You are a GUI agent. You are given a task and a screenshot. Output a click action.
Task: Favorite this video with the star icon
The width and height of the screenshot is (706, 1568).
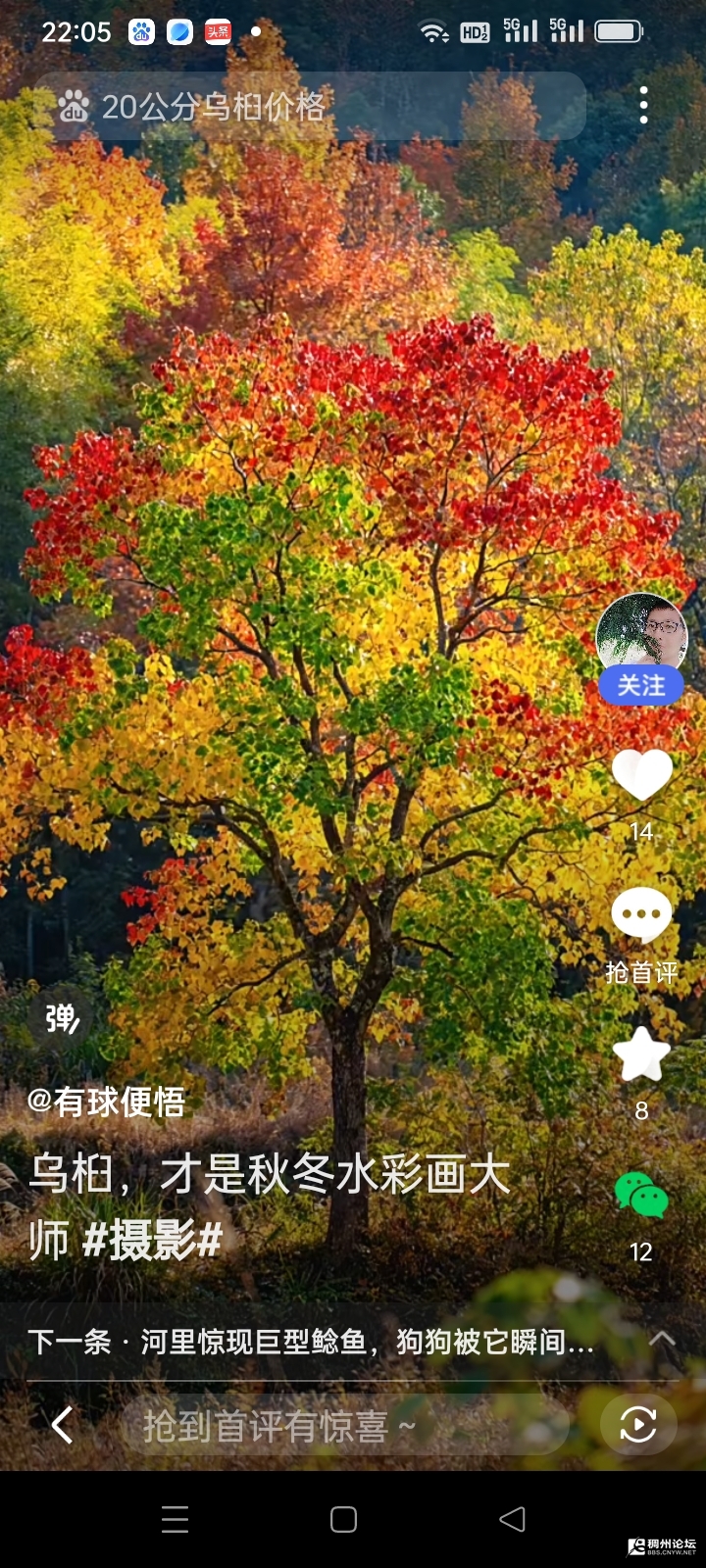tap(641, 1055)
